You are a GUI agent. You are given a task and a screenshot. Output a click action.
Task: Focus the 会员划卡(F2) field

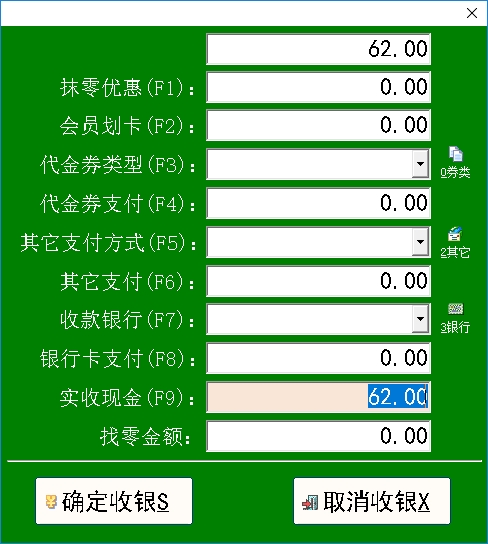click(x=318, y=125)
